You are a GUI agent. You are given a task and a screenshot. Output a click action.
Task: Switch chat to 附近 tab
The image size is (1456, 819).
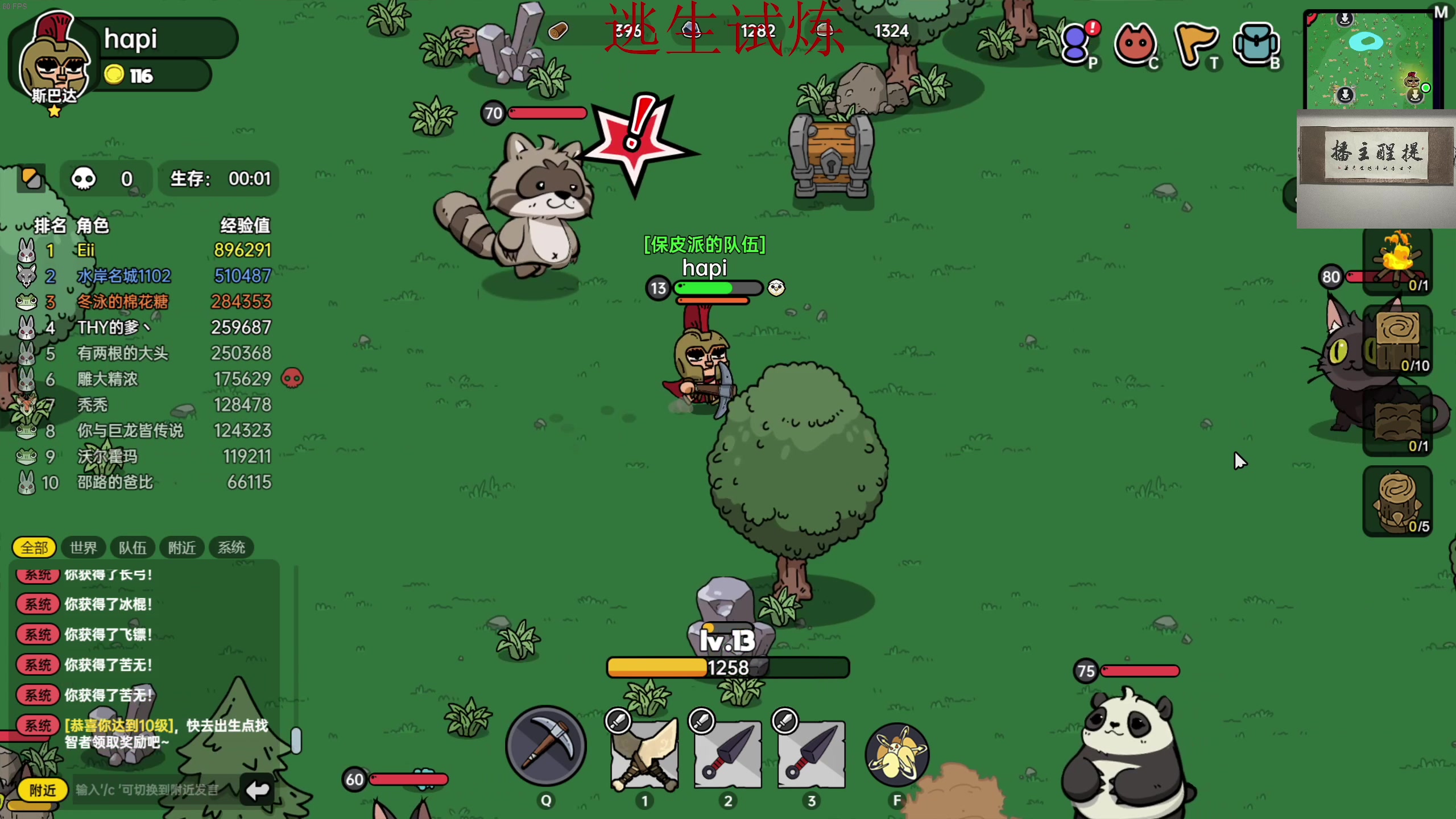tap(182, 548)
